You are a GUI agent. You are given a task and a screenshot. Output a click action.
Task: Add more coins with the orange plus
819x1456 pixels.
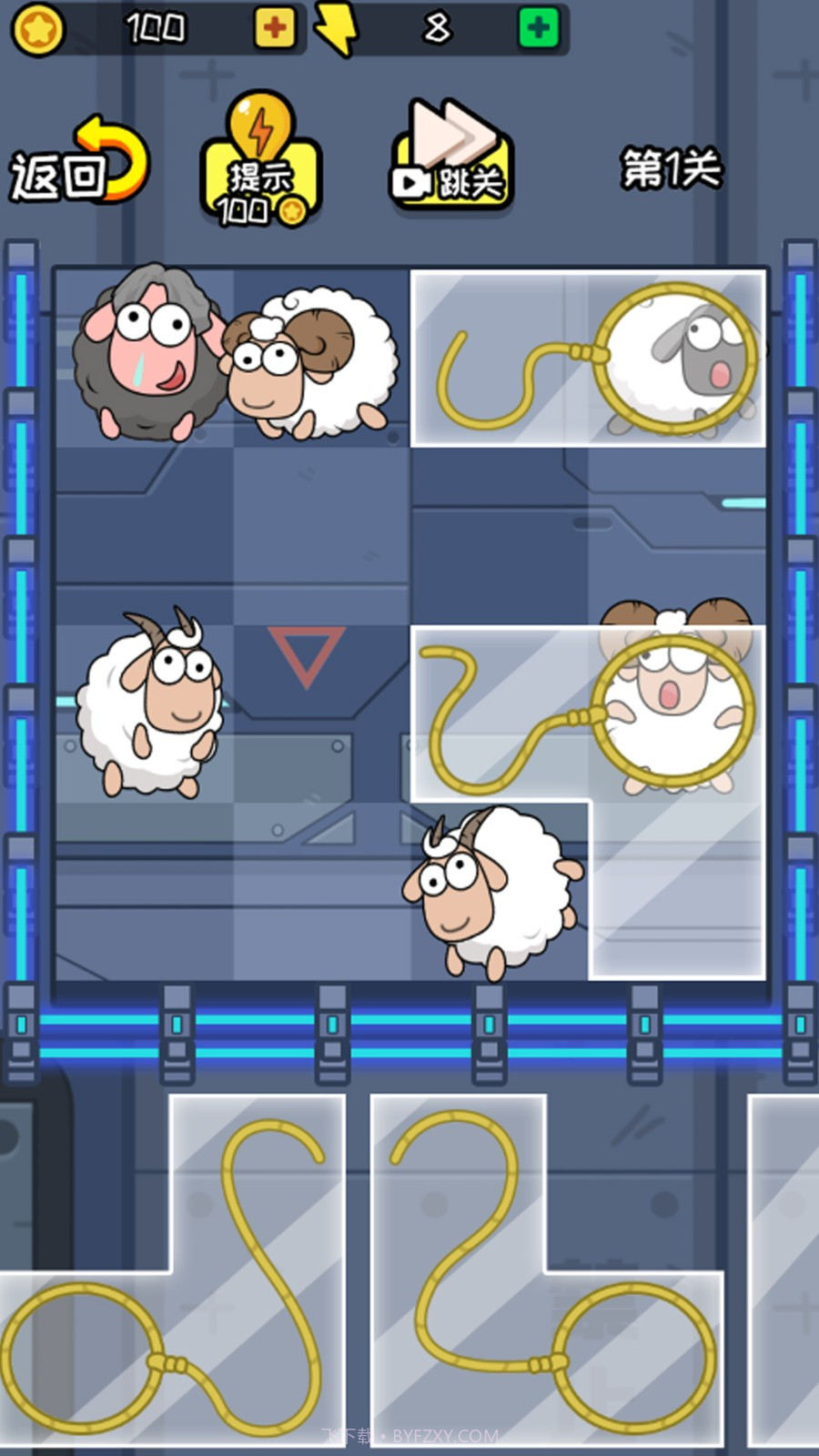point(274,28)
